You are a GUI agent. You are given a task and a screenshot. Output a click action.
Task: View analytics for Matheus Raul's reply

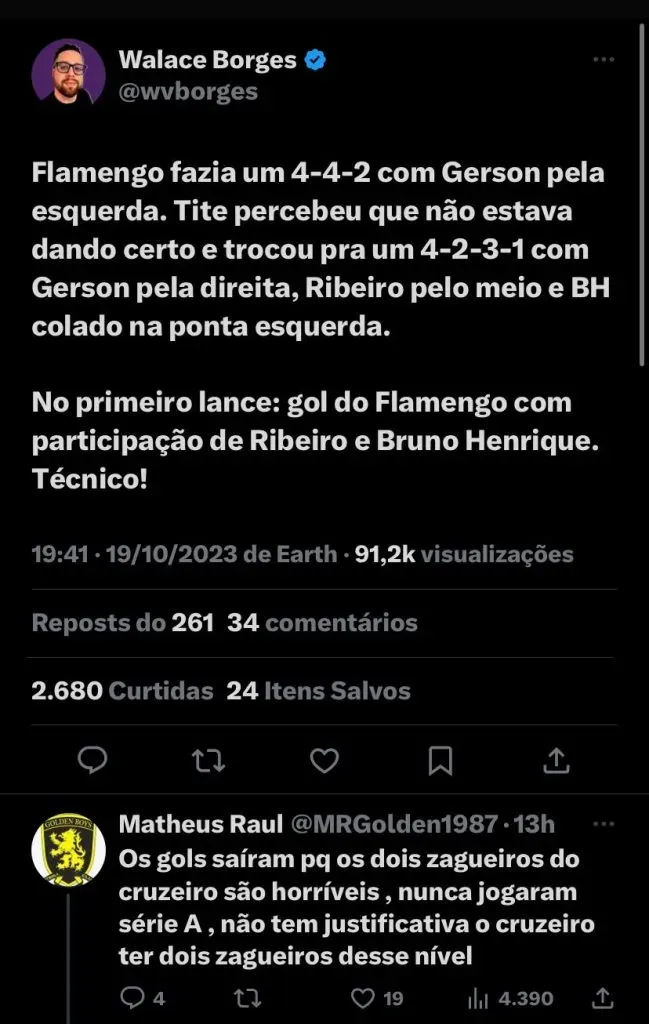(x=480, y=998)
